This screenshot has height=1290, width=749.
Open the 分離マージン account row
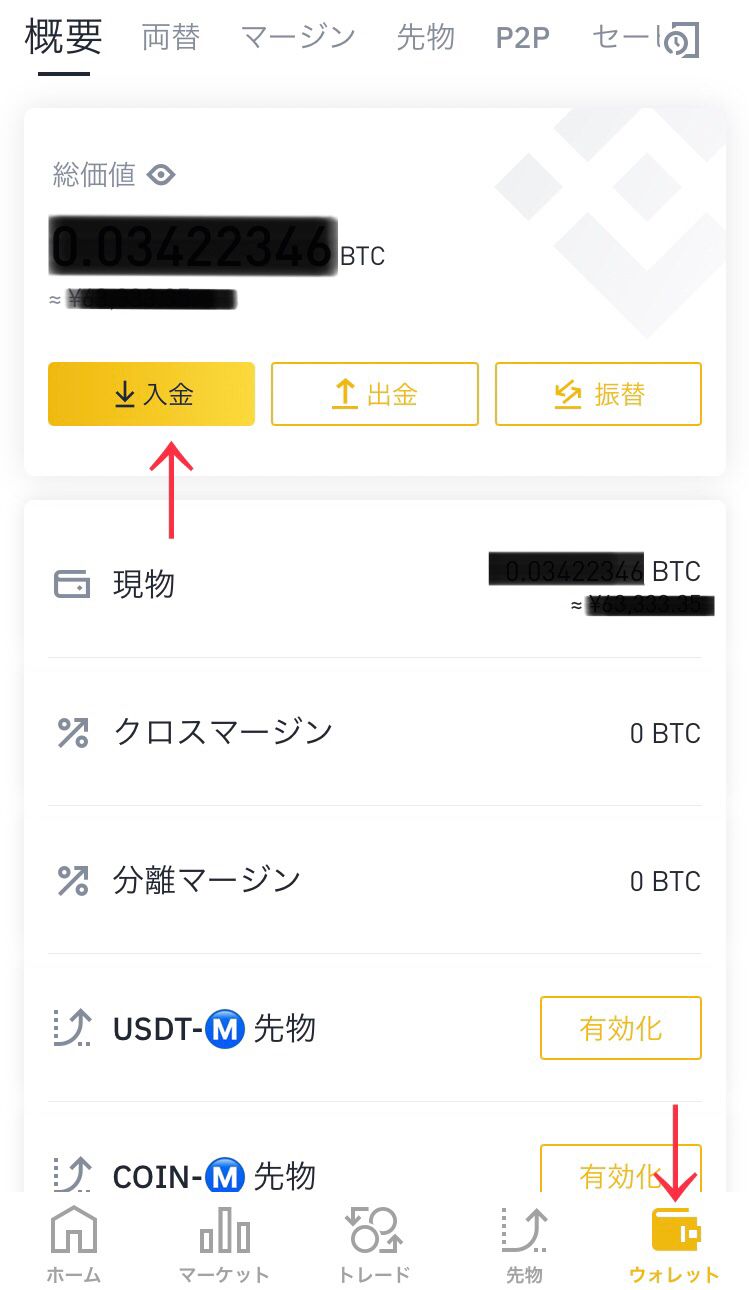pyautogui.click(x=375, y=881)
